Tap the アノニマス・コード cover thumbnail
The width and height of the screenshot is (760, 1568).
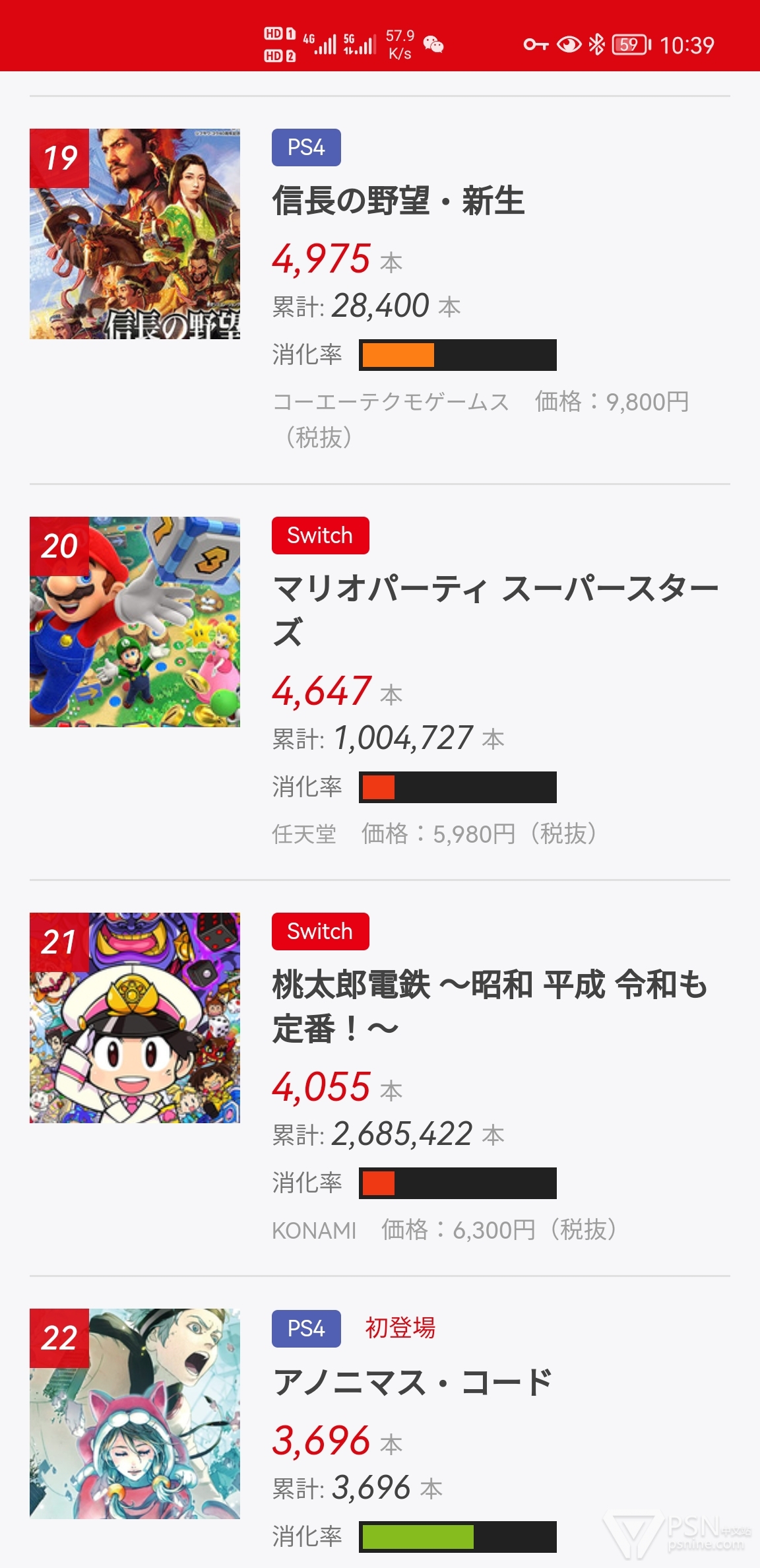135,1414
